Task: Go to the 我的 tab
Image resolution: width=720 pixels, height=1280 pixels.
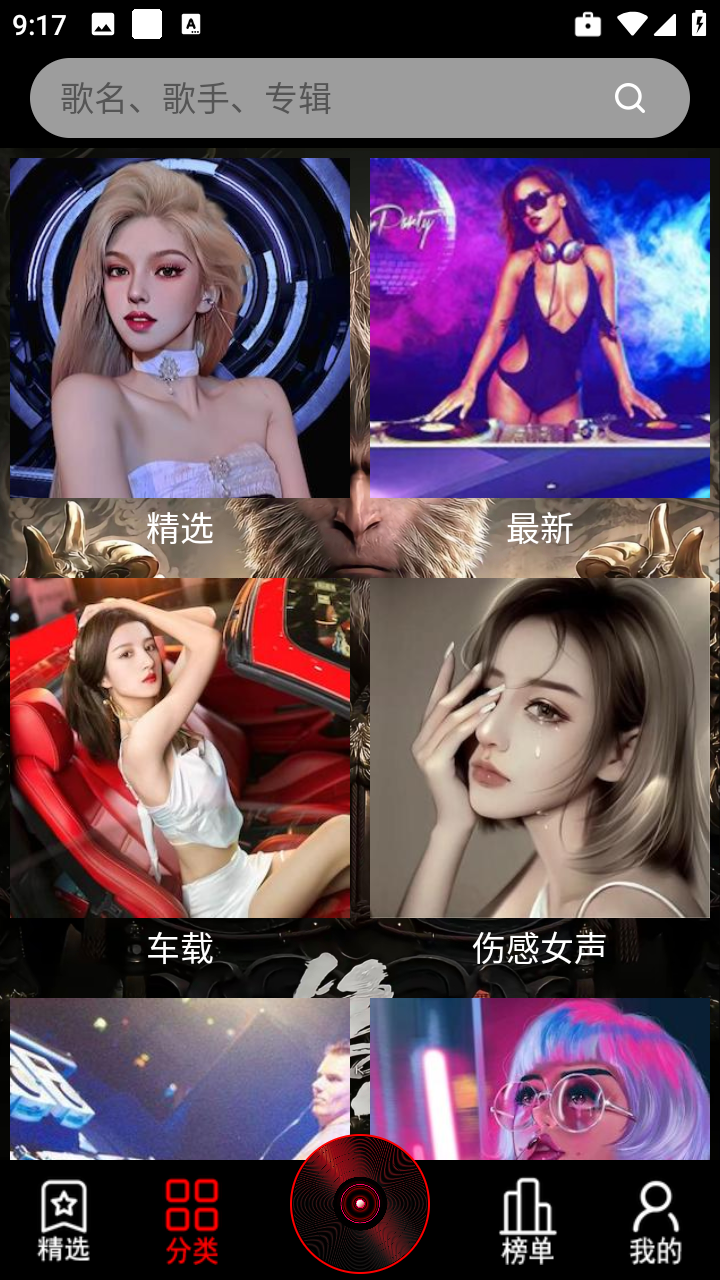Action: [x=655, y=1220]
